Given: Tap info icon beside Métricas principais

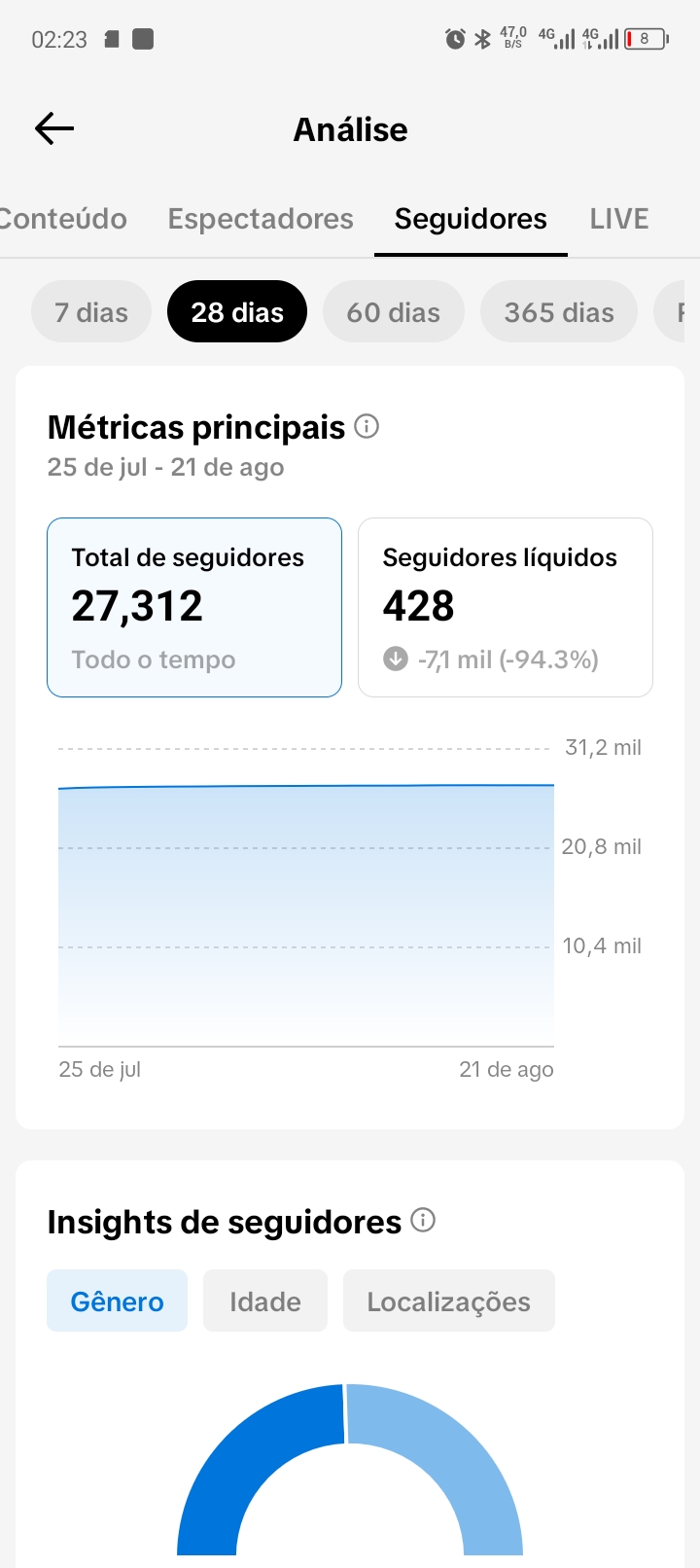Looking at the screenshot, I should point(367,426).
